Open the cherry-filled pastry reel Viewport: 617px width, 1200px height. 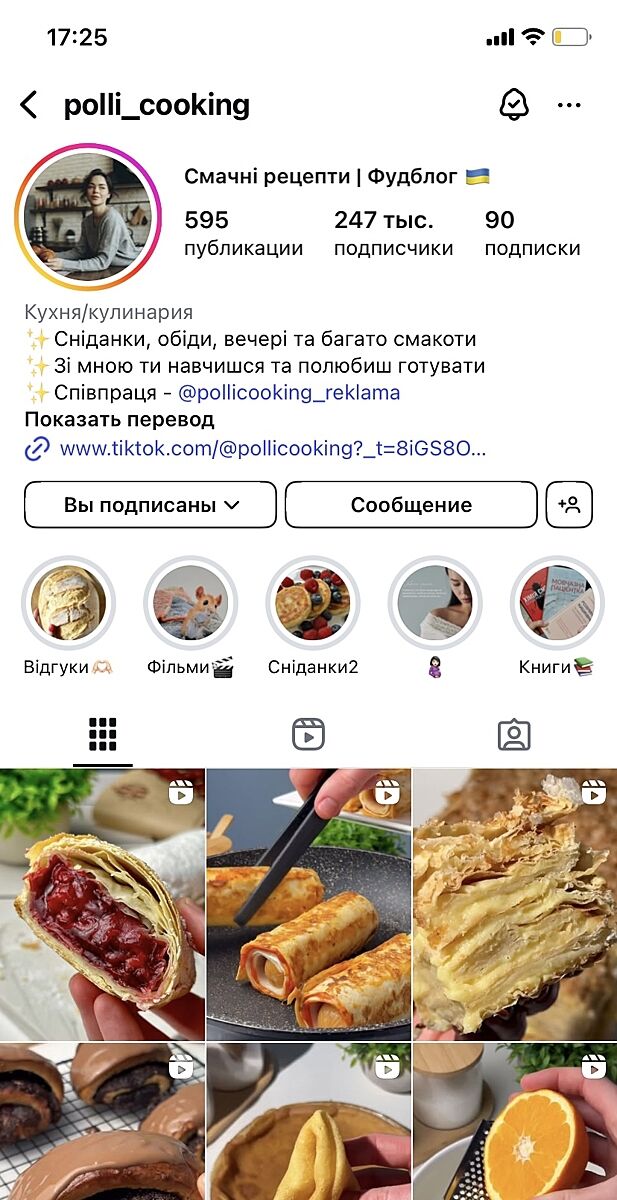[102, 905]
